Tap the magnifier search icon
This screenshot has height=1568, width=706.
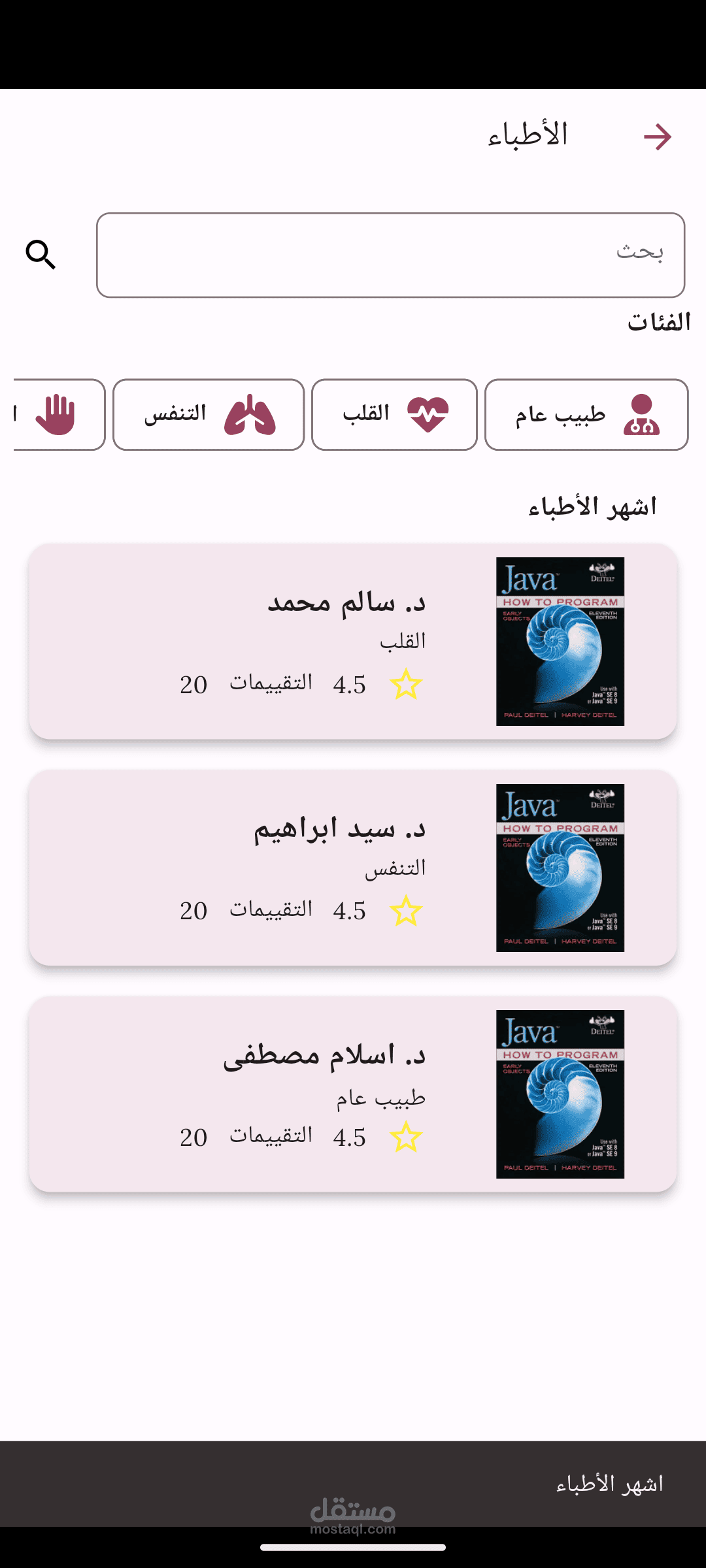pyautogui.click(x=41, y=254)
